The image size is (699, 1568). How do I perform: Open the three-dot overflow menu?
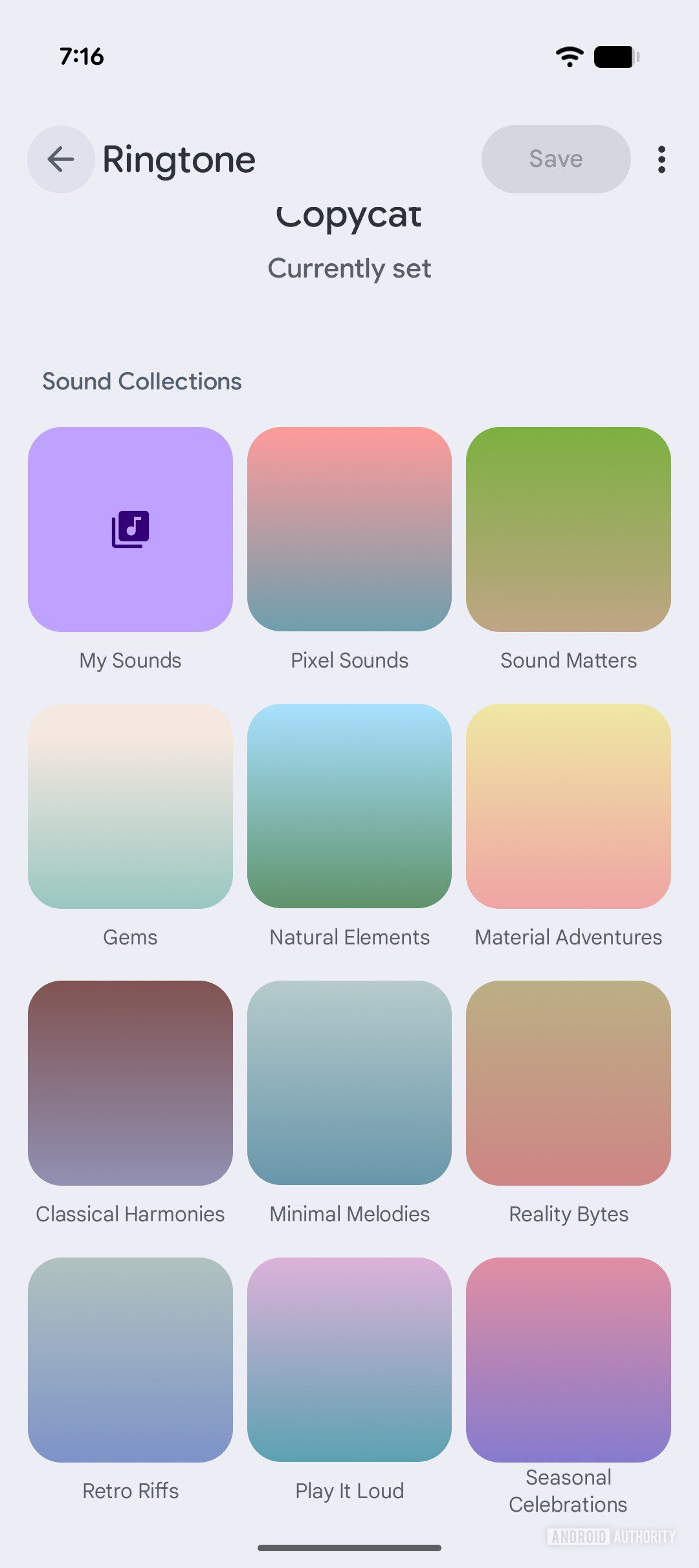(x=661, y=158)
